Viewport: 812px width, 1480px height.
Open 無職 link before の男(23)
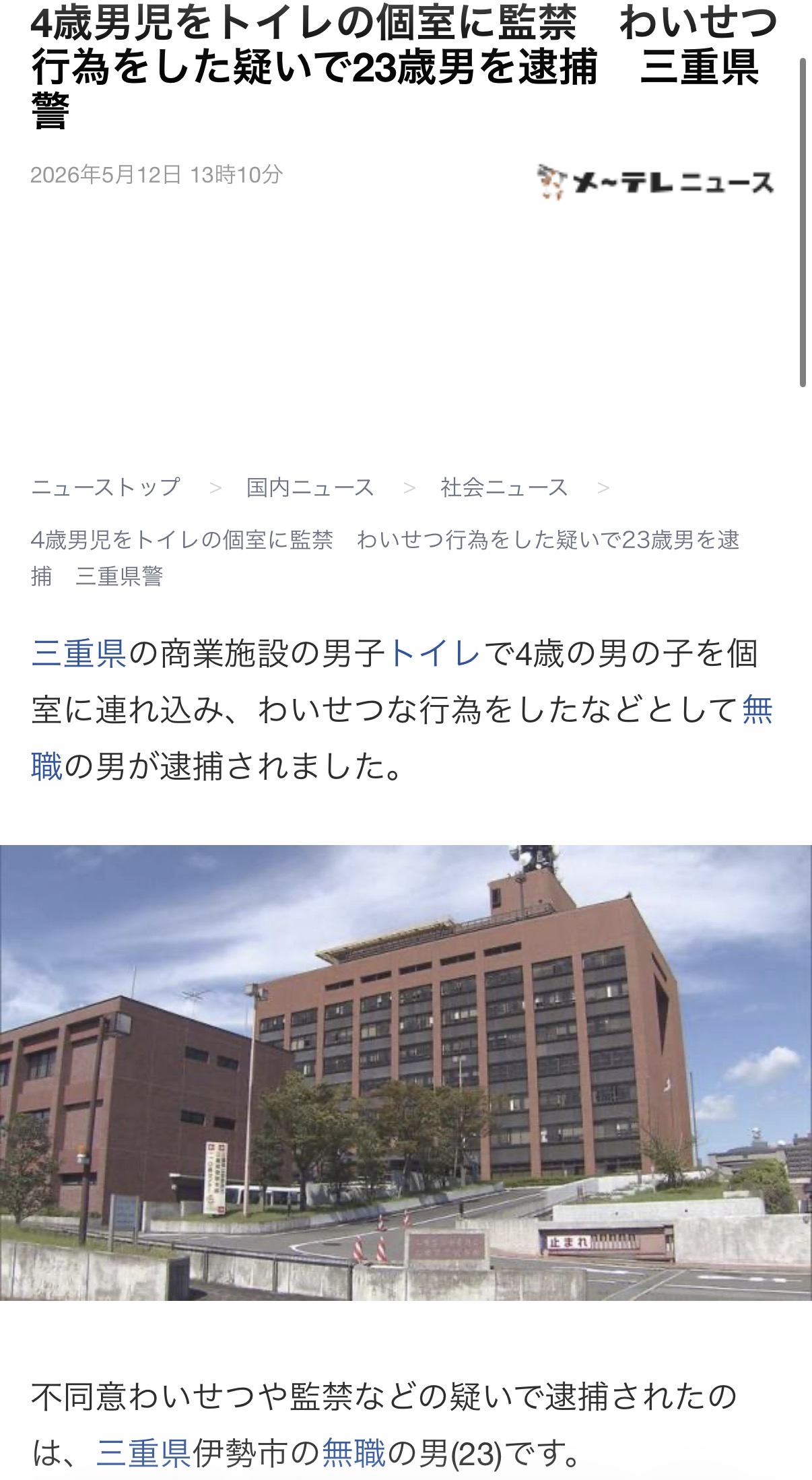(354, 1452)
